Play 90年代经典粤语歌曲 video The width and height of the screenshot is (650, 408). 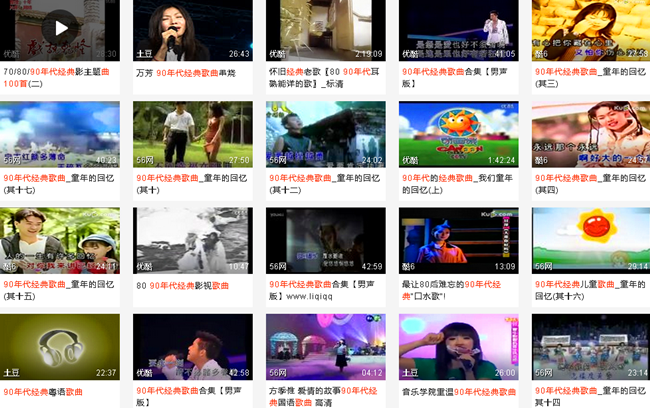(60, 346)
